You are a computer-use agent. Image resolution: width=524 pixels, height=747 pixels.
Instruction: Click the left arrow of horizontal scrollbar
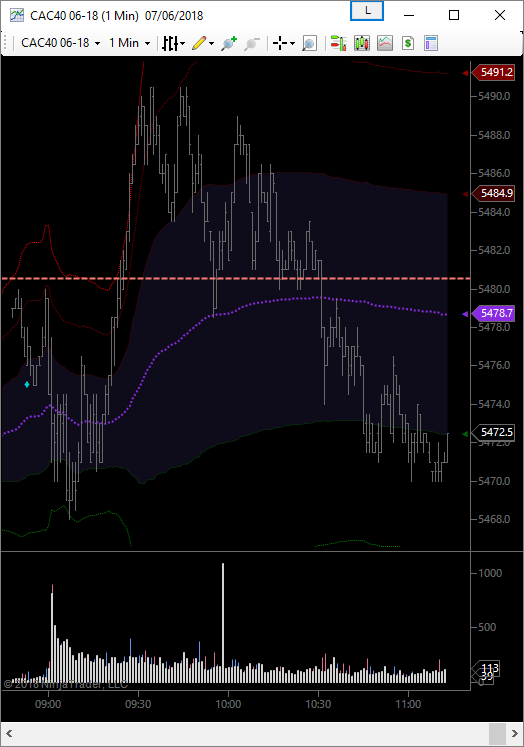pyautogui.click(x=9, y=733)
